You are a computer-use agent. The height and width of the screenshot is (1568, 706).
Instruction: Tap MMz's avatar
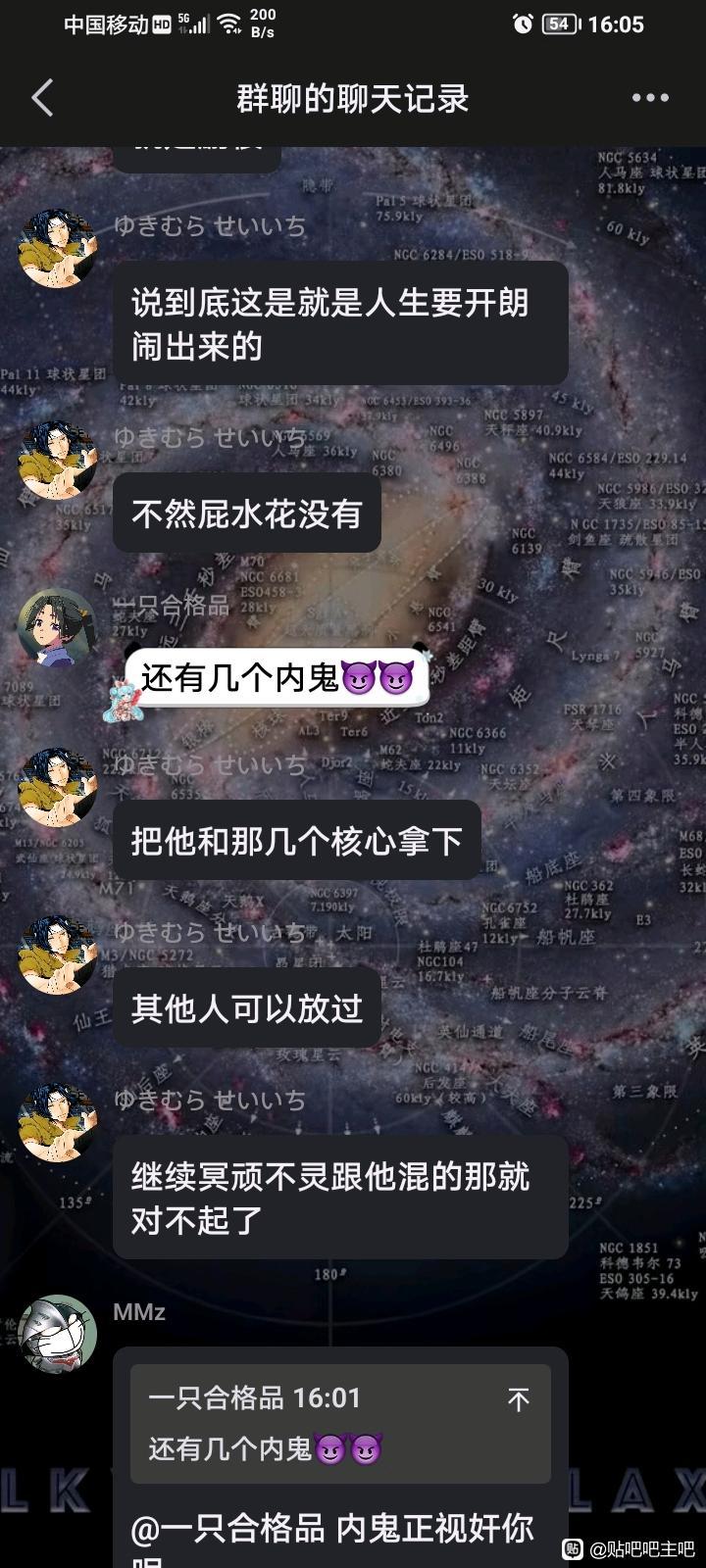click(x=58, y=1334)
